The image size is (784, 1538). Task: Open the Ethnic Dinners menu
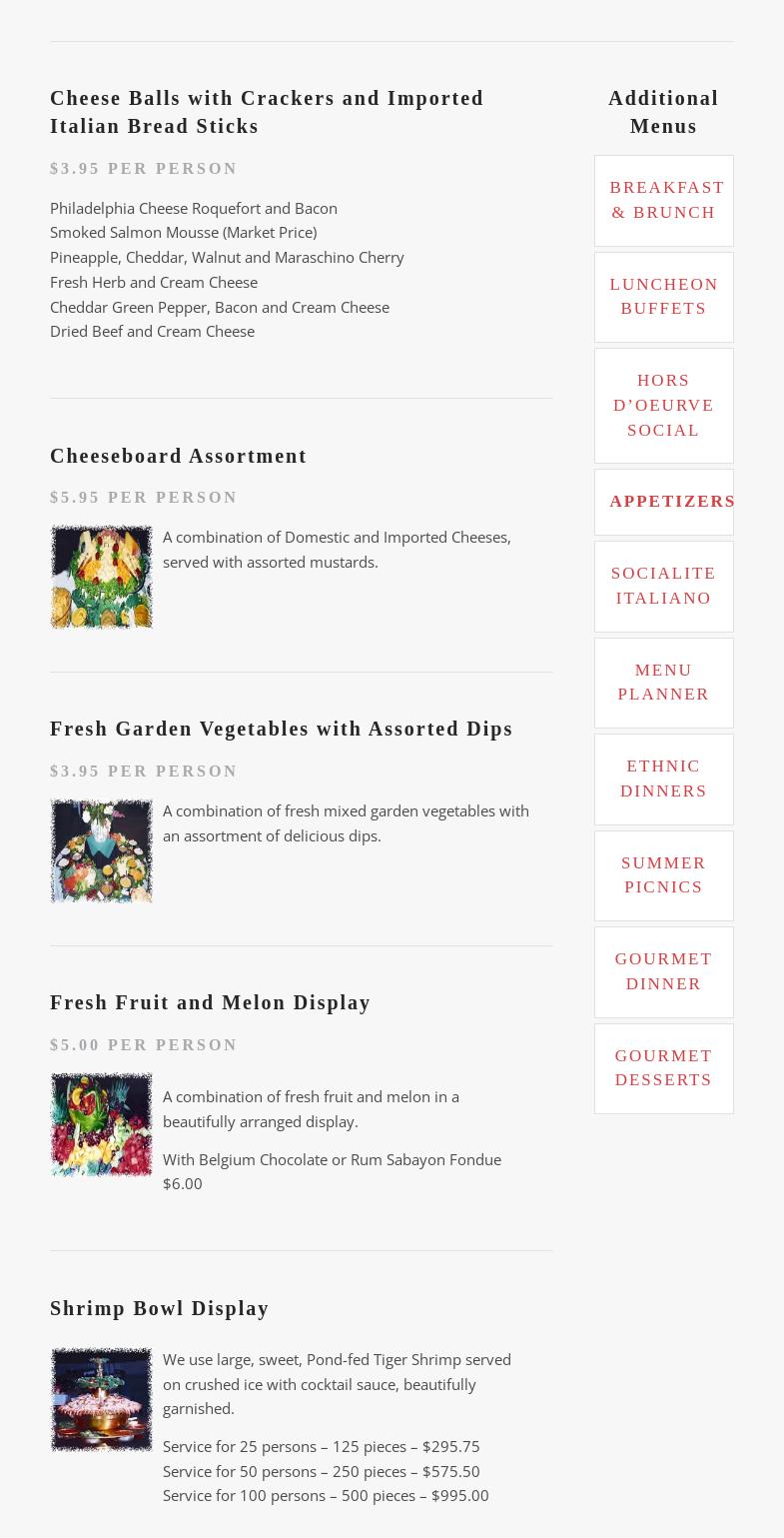(663, 778)
